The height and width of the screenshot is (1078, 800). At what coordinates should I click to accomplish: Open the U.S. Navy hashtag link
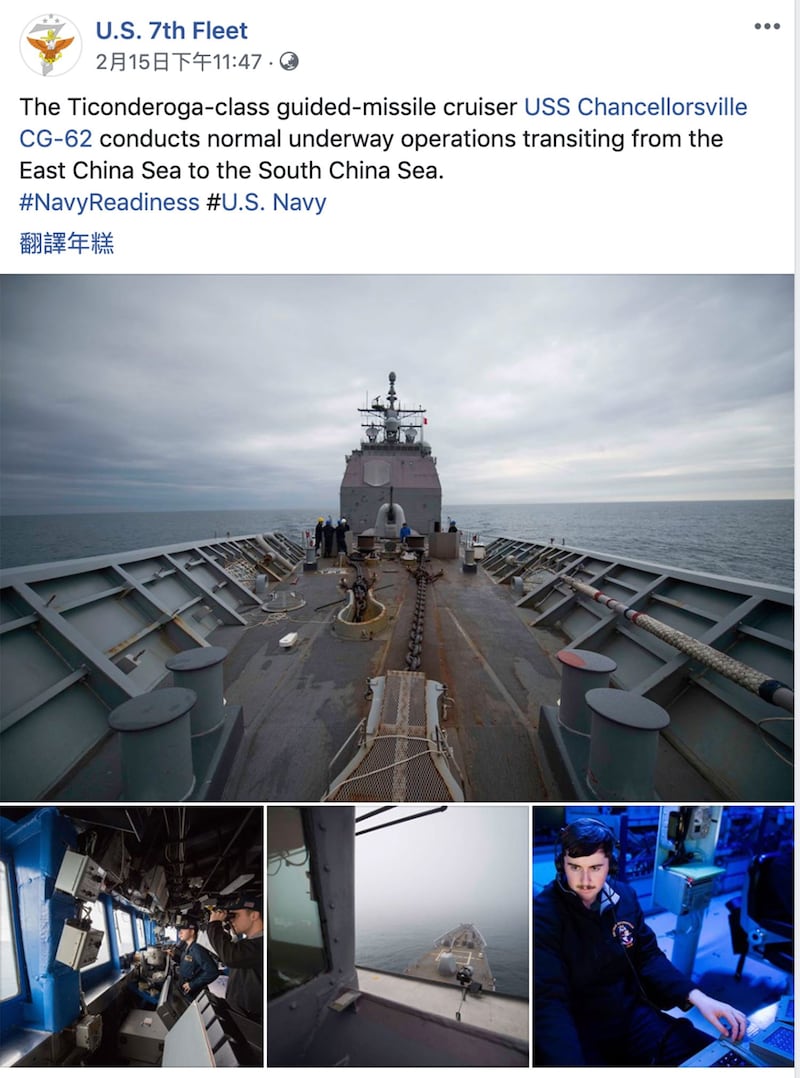266,202
